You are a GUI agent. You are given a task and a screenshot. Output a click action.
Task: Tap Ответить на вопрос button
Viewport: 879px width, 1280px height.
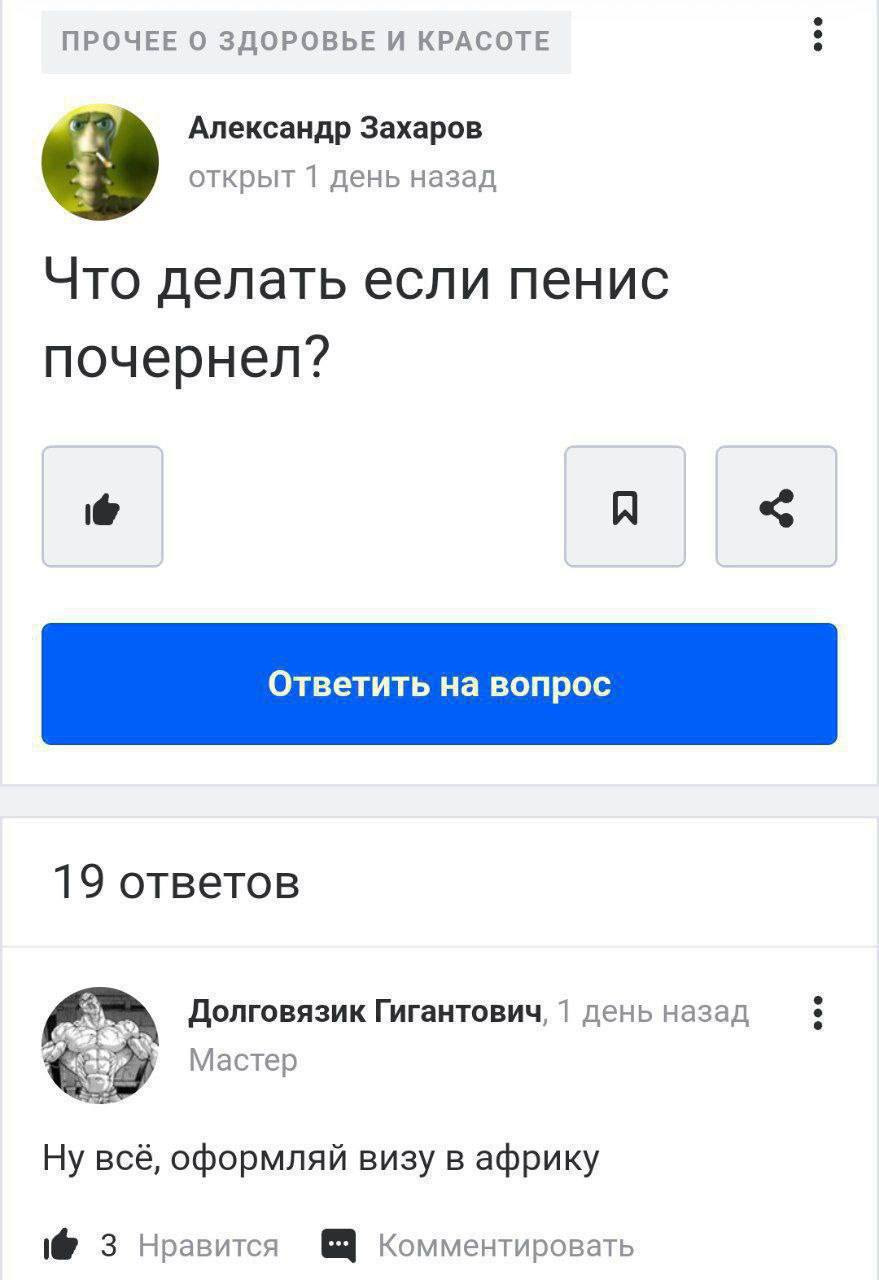tap(439, 684)
